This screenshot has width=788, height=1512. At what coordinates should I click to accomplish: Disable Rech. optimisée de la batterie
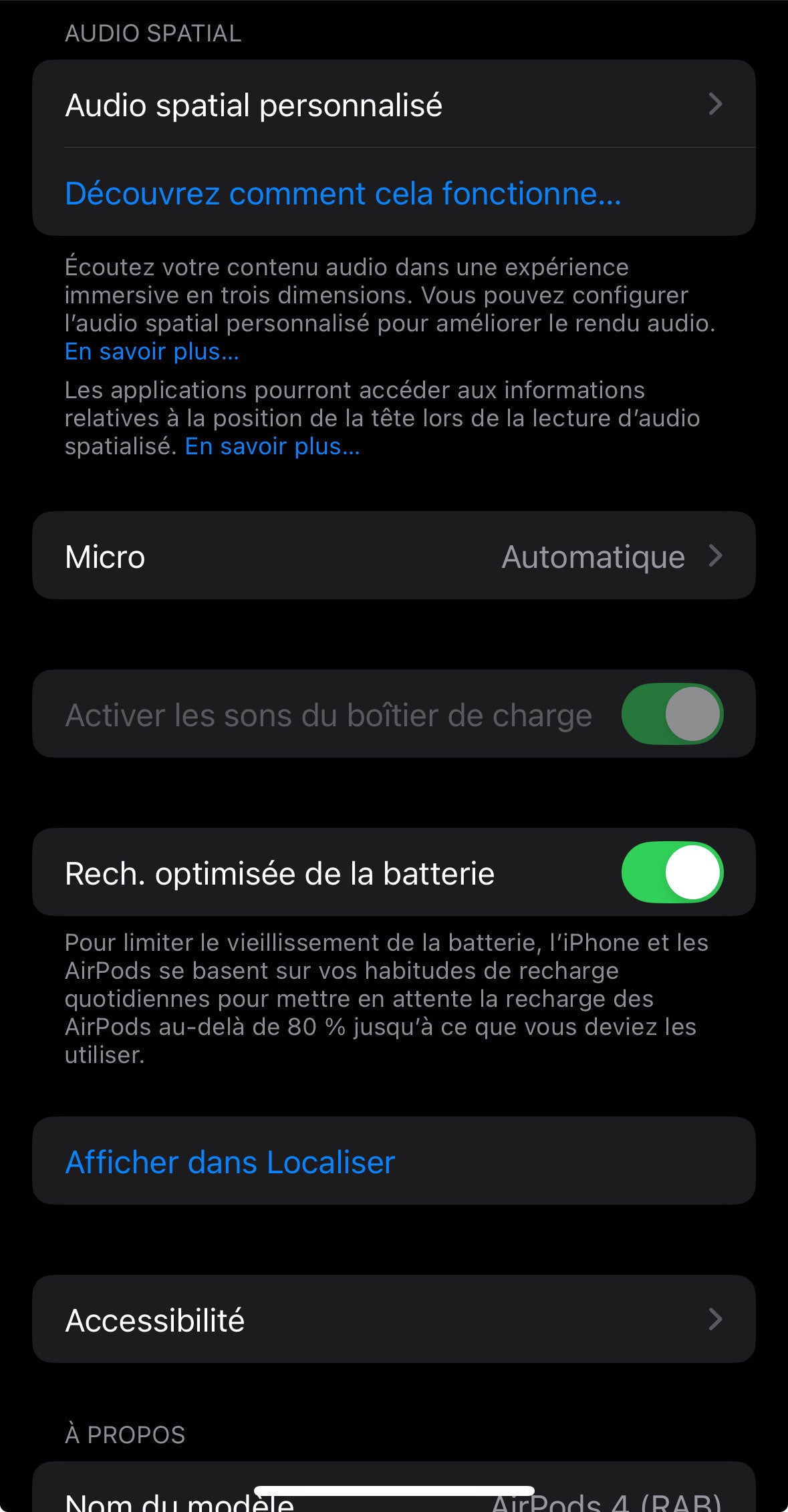pos(672,873)
